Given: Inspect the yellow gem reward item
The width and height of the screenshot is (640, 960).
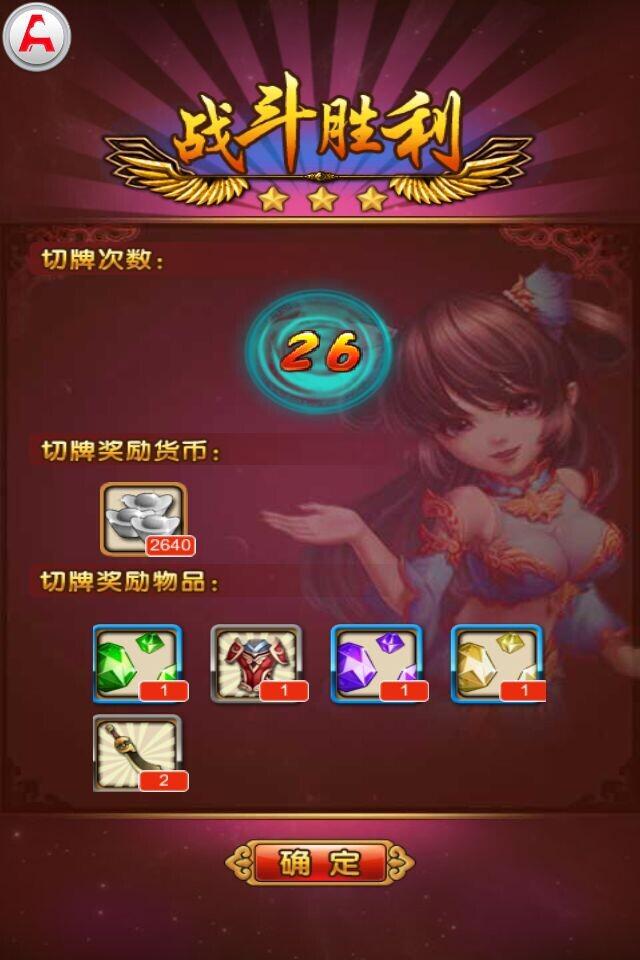Looking at the screenshot, I should [x=496, y=662].
